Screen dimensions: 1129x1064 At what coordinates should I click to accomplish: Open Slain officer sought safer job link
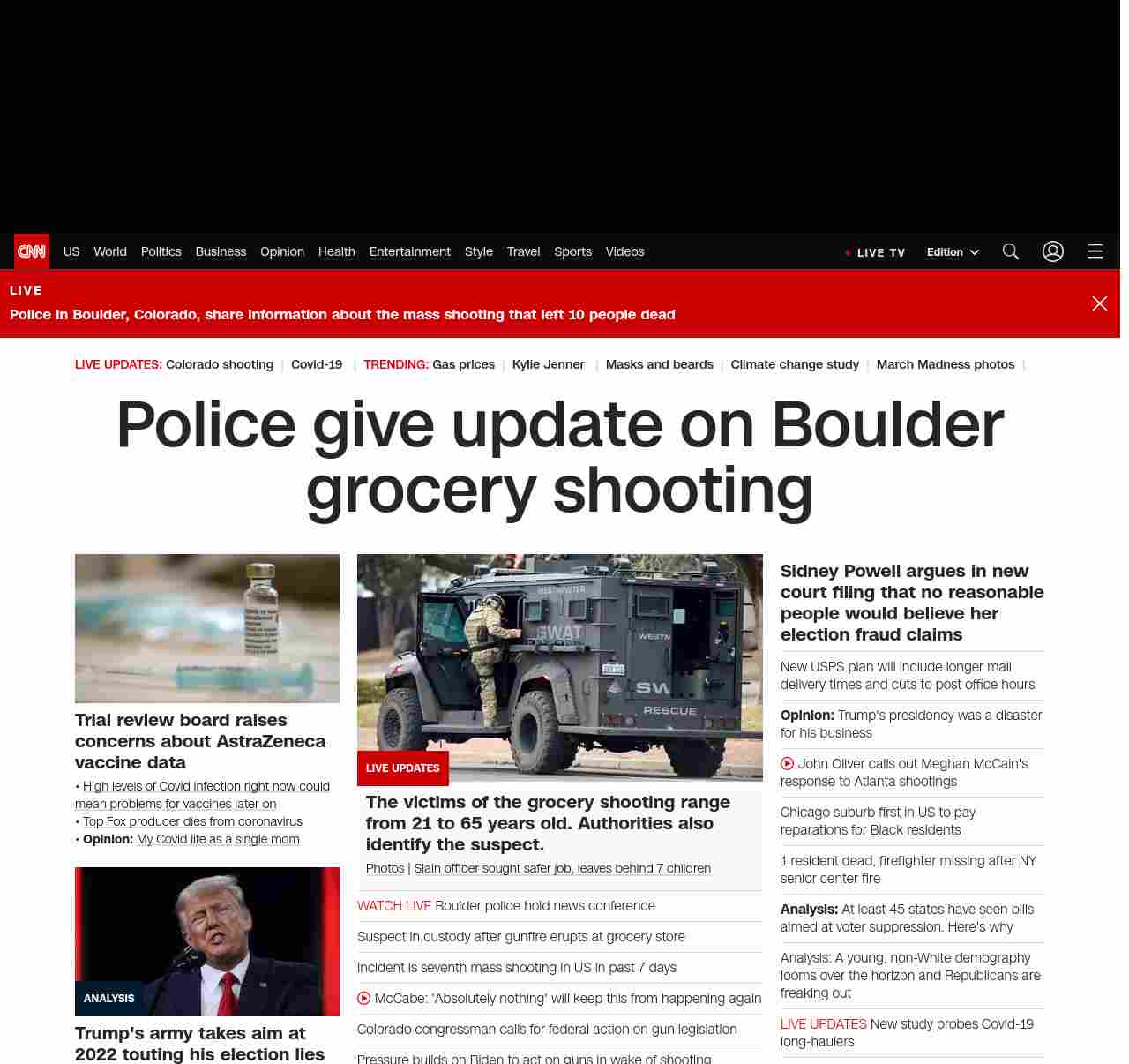click(x=562, y=868)
